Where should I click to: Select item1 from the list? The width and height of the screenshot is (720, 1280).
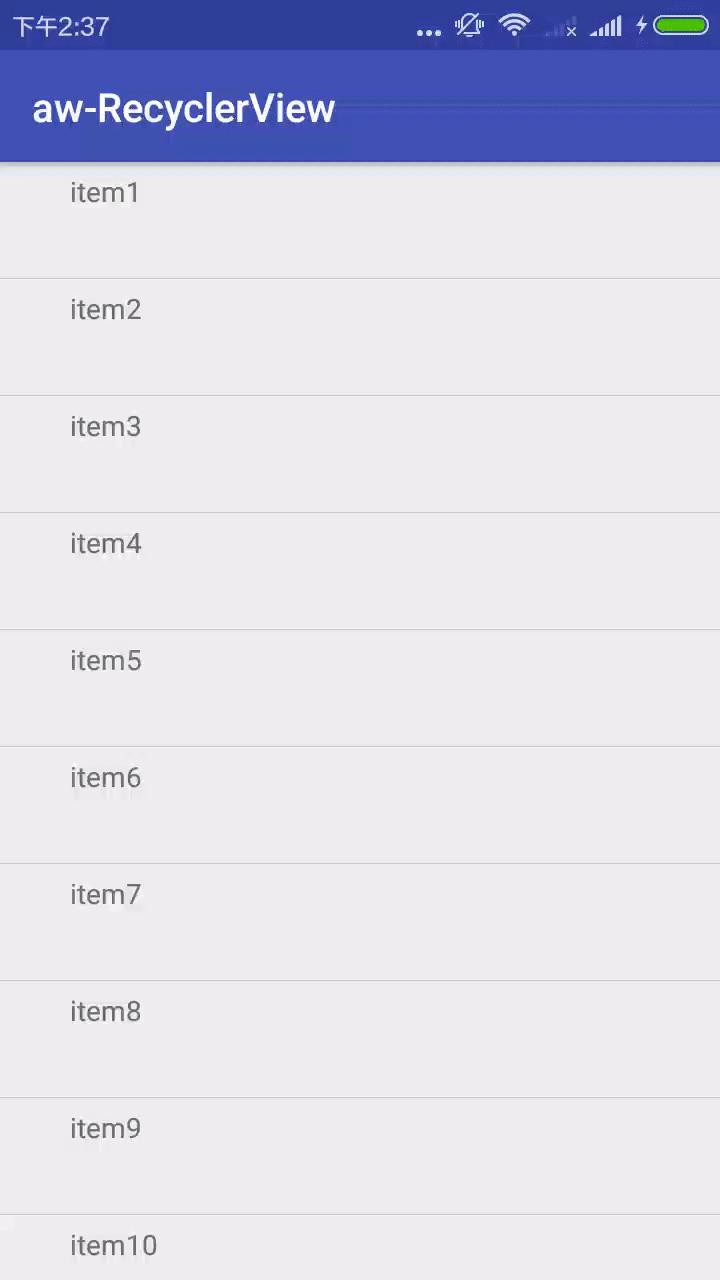(x=105, y=193)
